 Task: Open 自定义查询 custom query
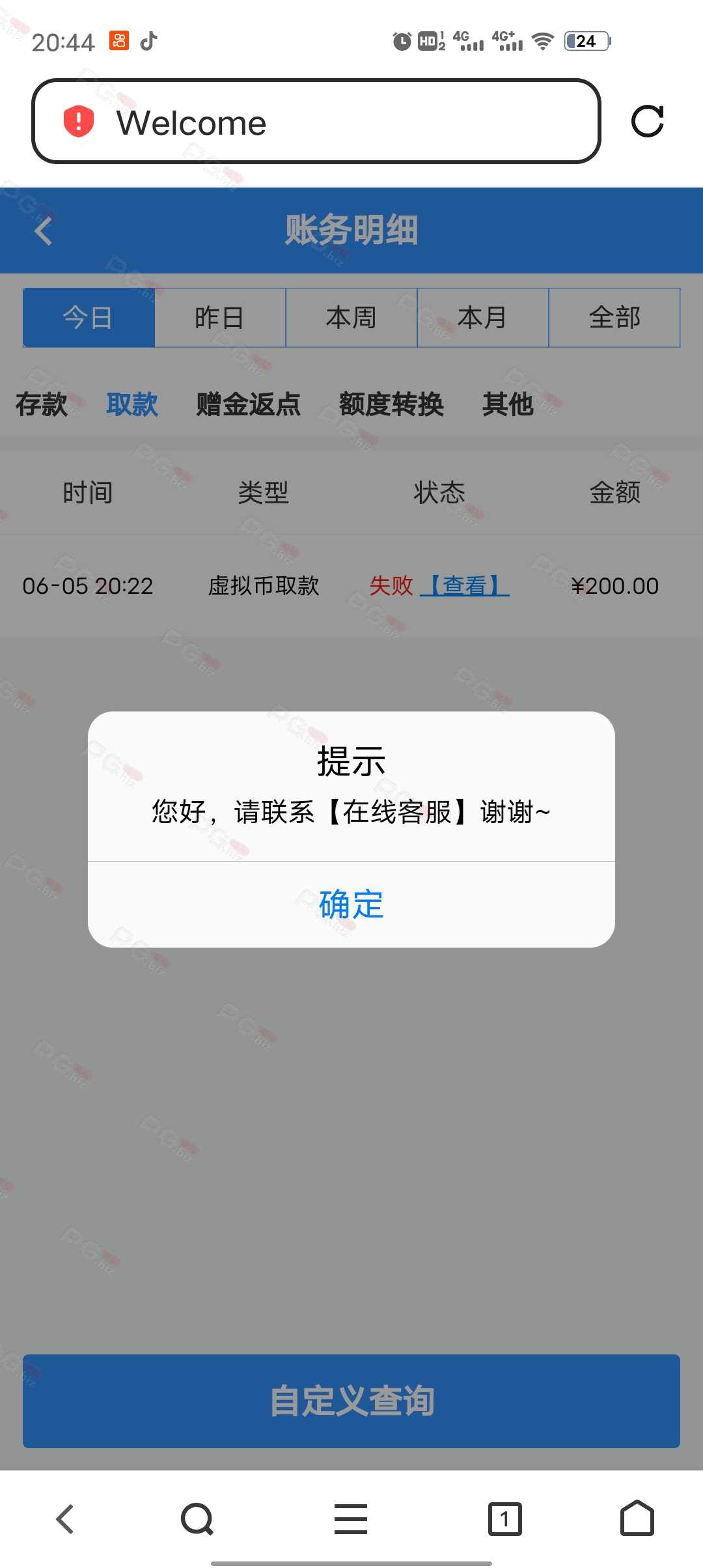(351, 1401)
